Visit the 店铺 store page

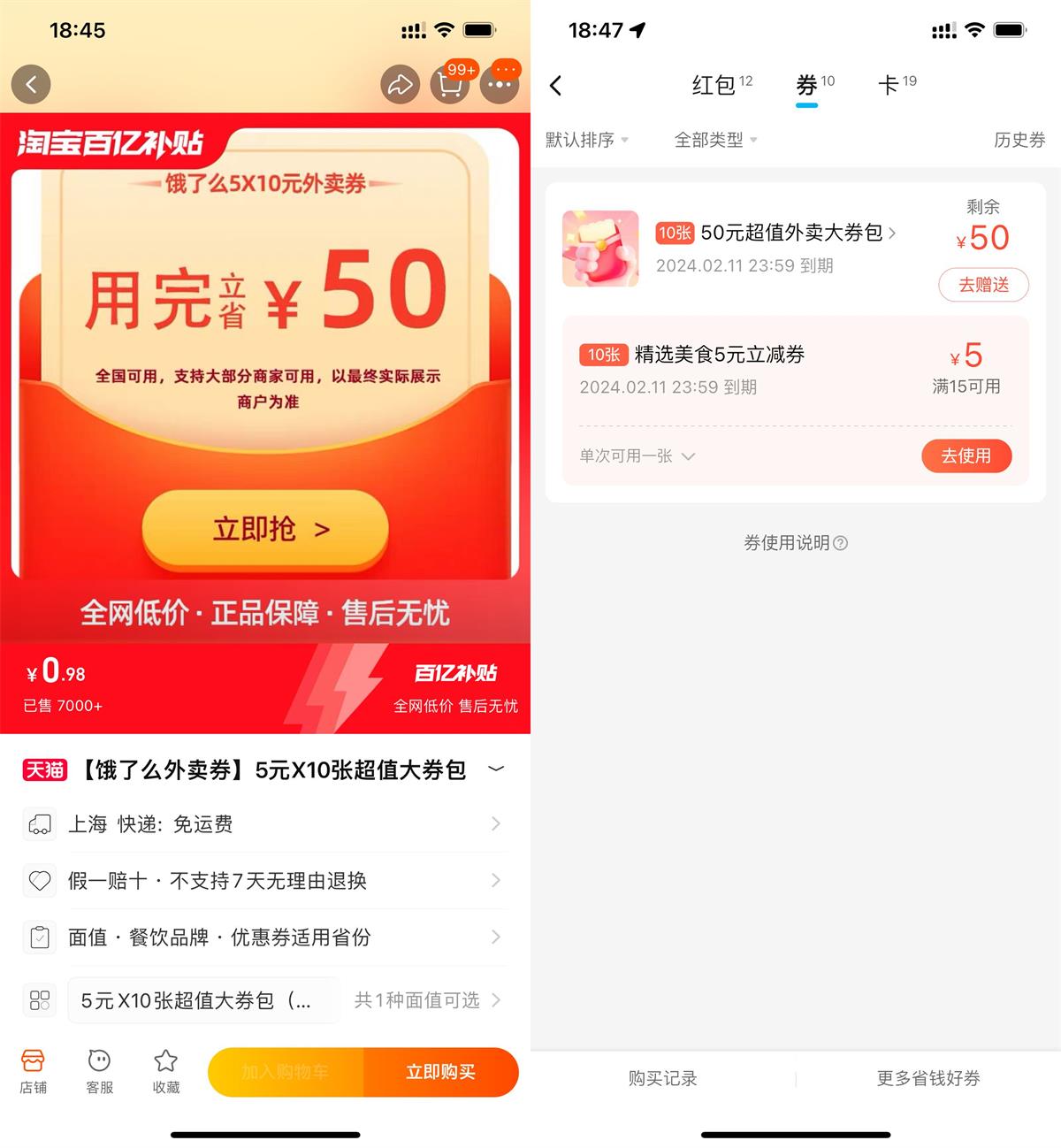33,1071
